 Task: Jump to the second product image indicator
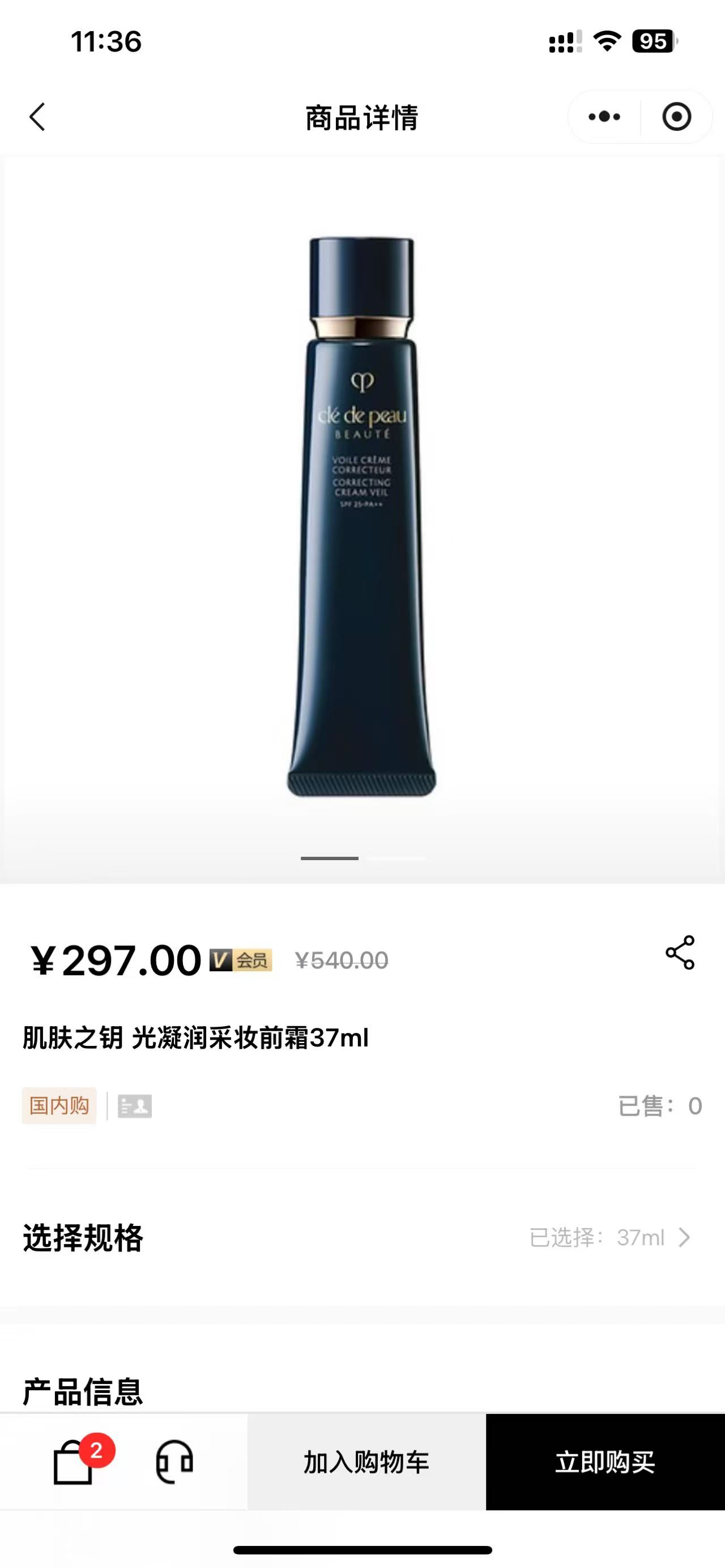(397, 858)
